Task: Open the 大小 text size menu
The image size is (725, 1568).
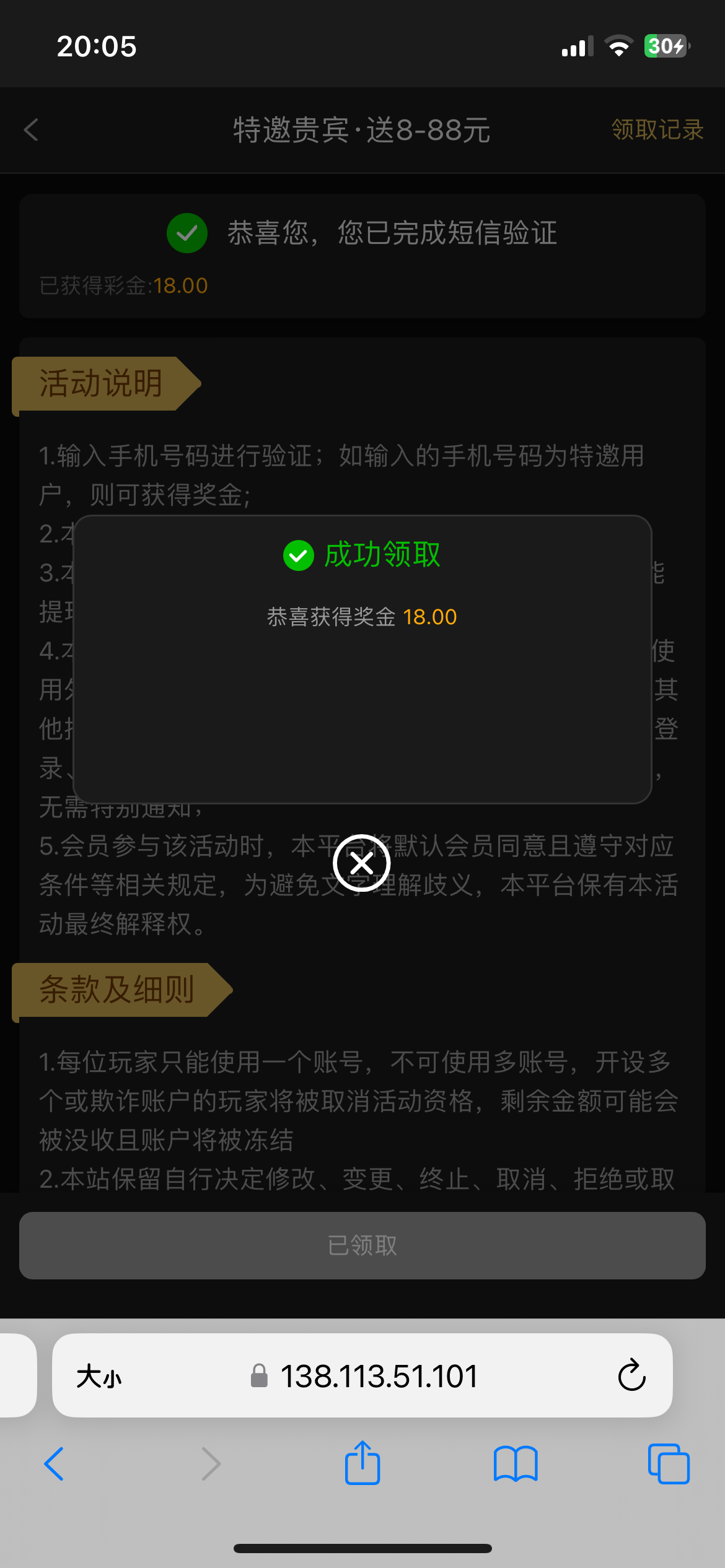Action: pos(99,1377)
